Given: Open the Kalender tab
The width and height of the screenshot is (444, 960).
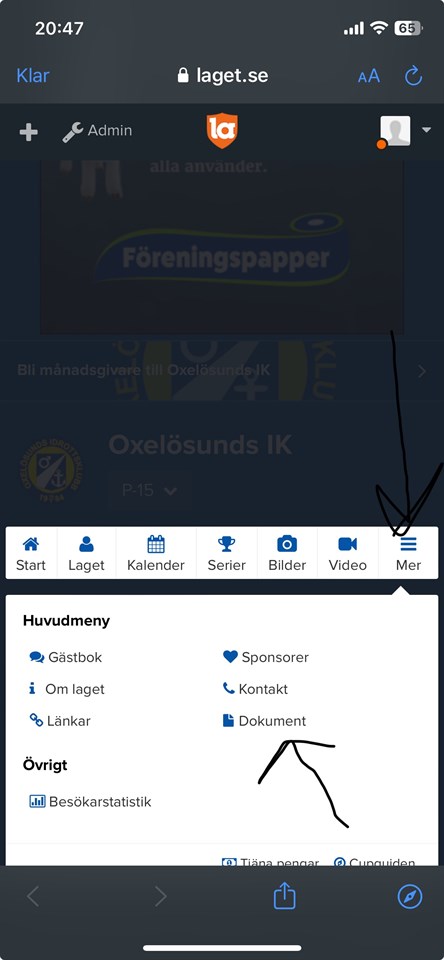Looking at the screenshot, I should pyautogui.click(x=156, y=553).
